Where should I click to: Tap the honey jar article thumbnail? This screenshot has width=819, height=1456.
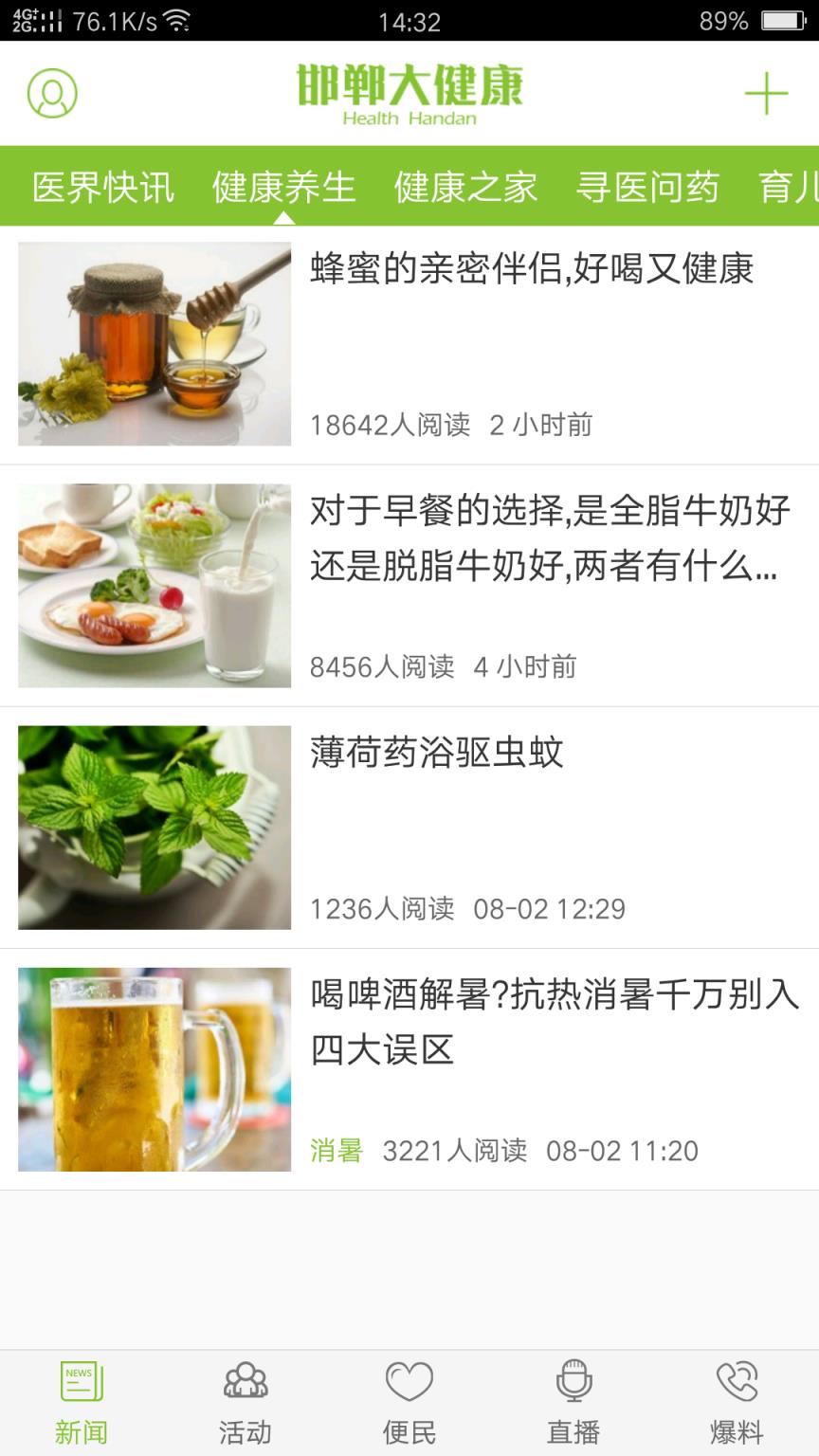coord(154,344)
